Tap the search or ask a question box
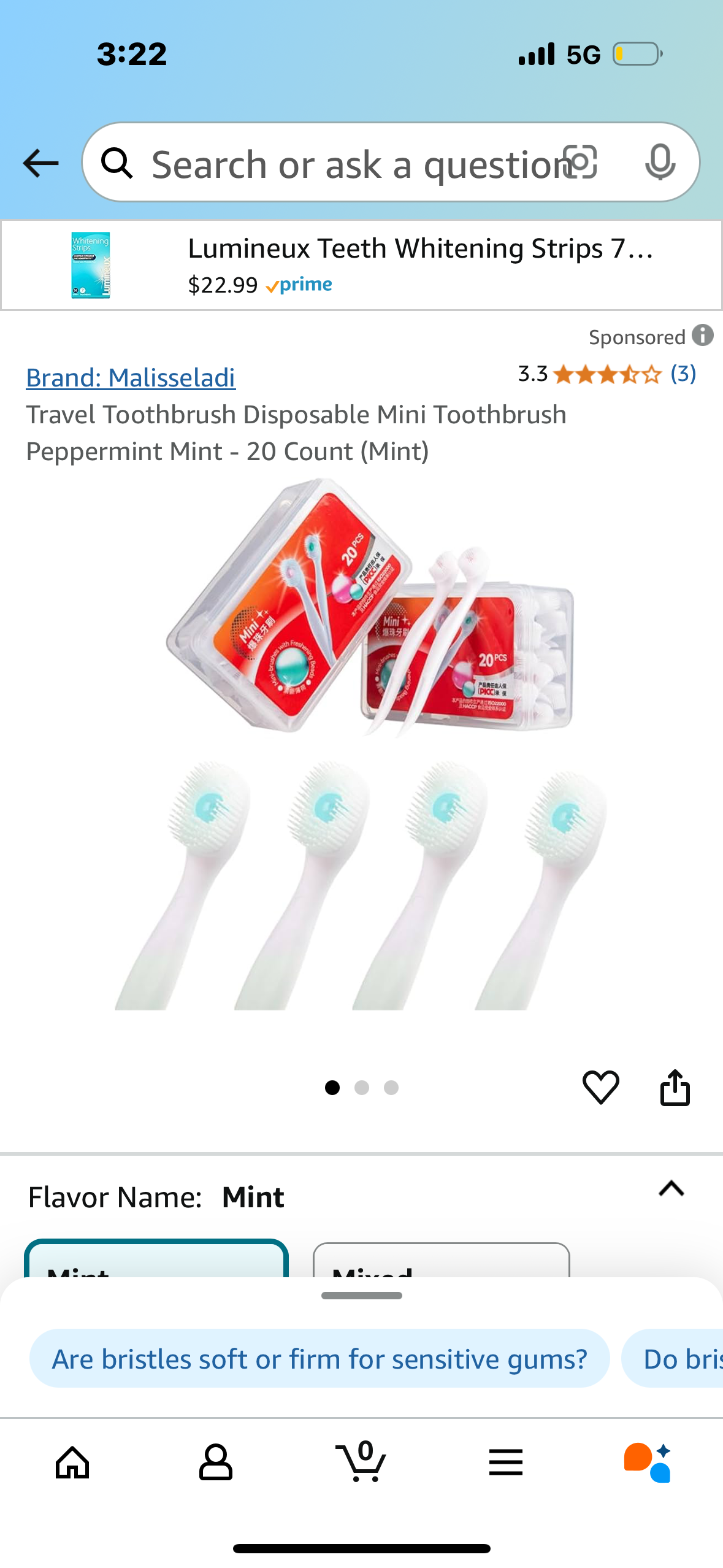Viewport: 723px width, 1568px height. click(x=343, y=164)
